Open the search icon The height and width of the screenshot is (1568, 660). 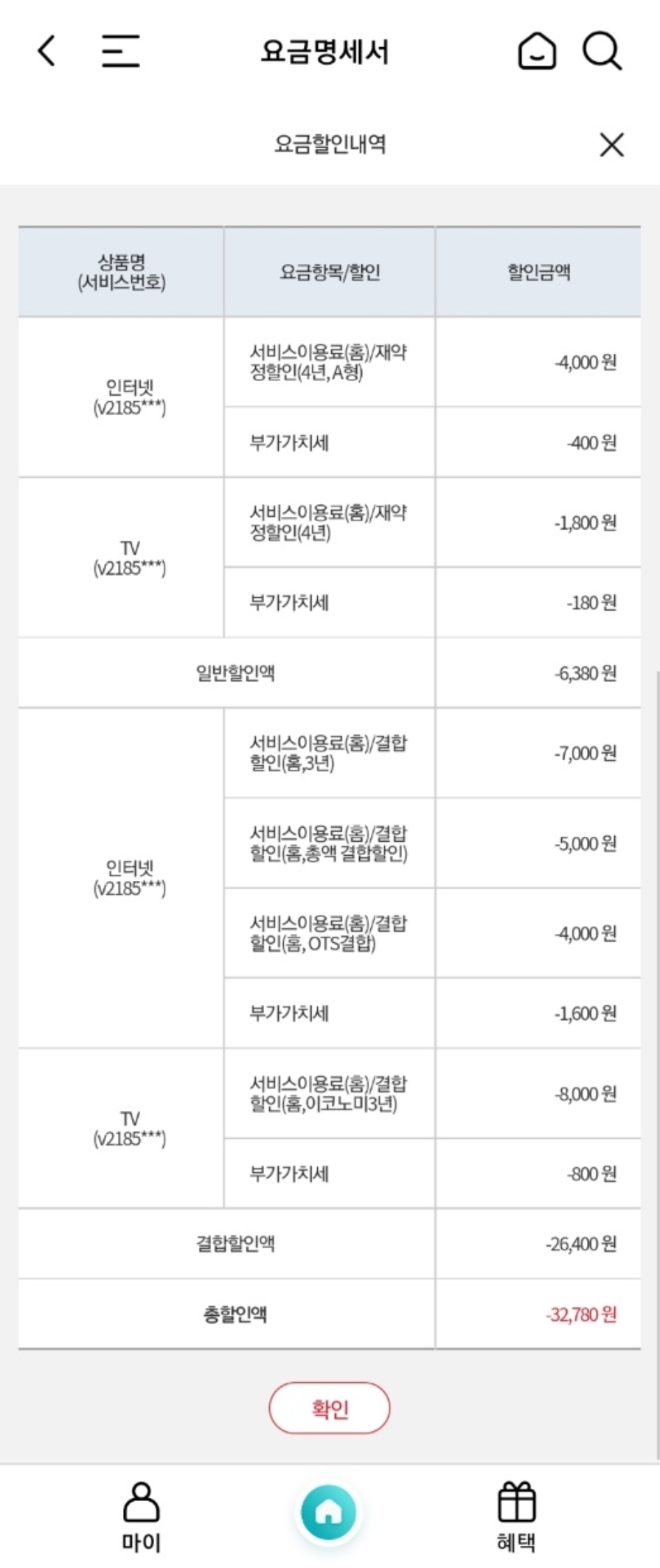602,52
